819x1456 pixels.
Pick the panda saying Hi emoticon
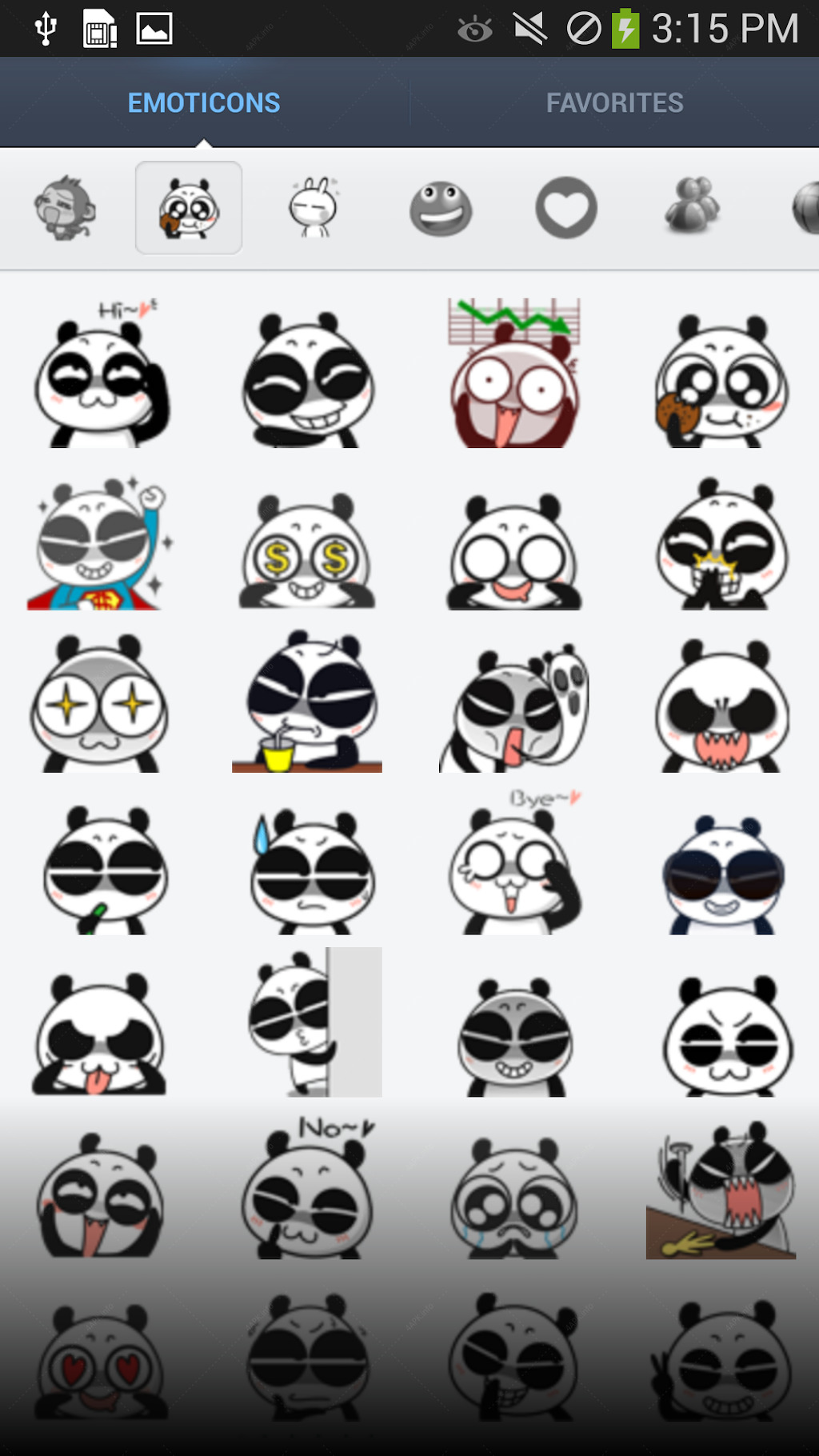click(x=102, y=373)
